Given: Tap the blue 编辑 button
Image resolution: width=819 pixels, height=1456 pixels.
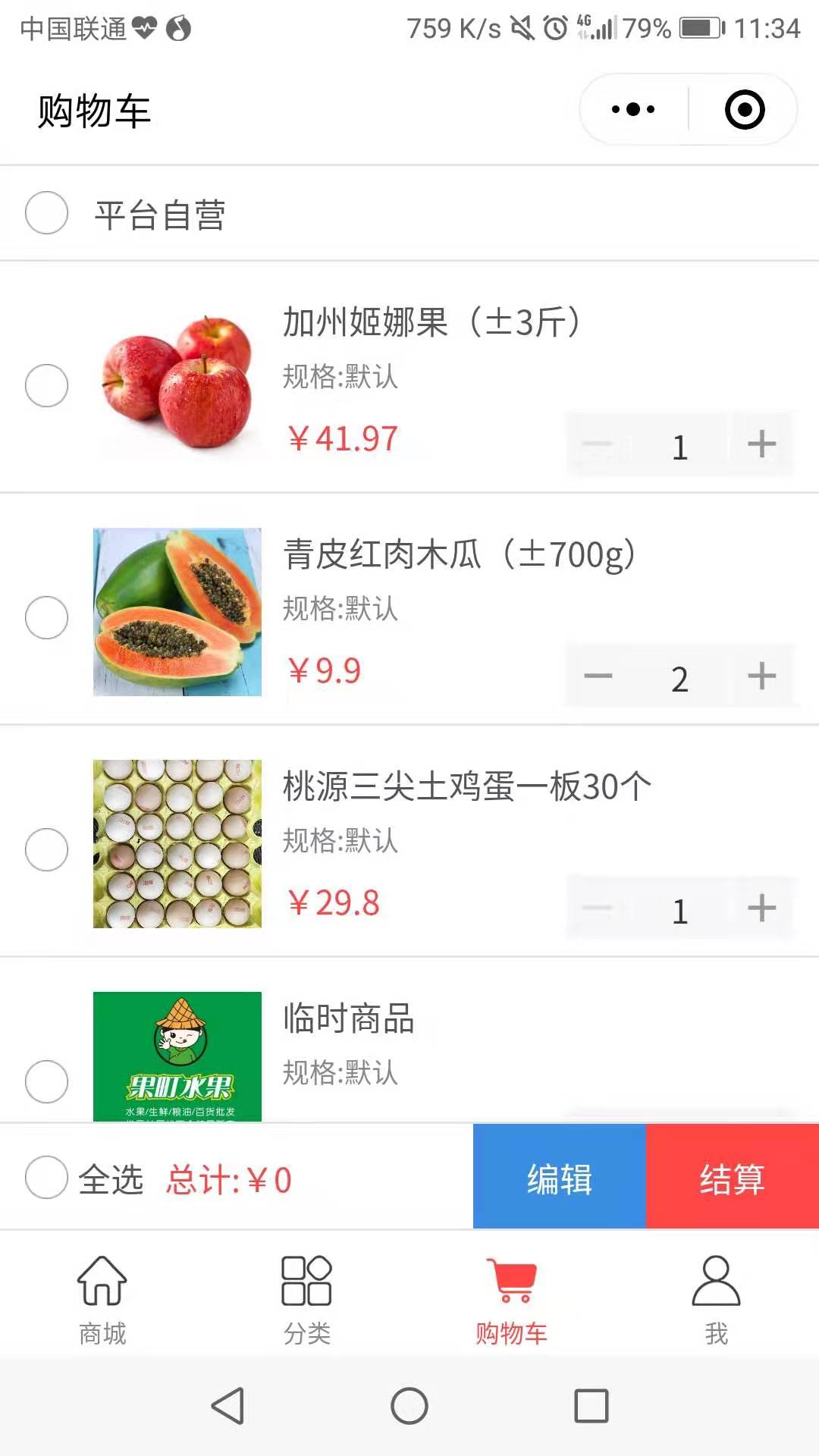Looking at the screenshot, I should coord(560,1177).
